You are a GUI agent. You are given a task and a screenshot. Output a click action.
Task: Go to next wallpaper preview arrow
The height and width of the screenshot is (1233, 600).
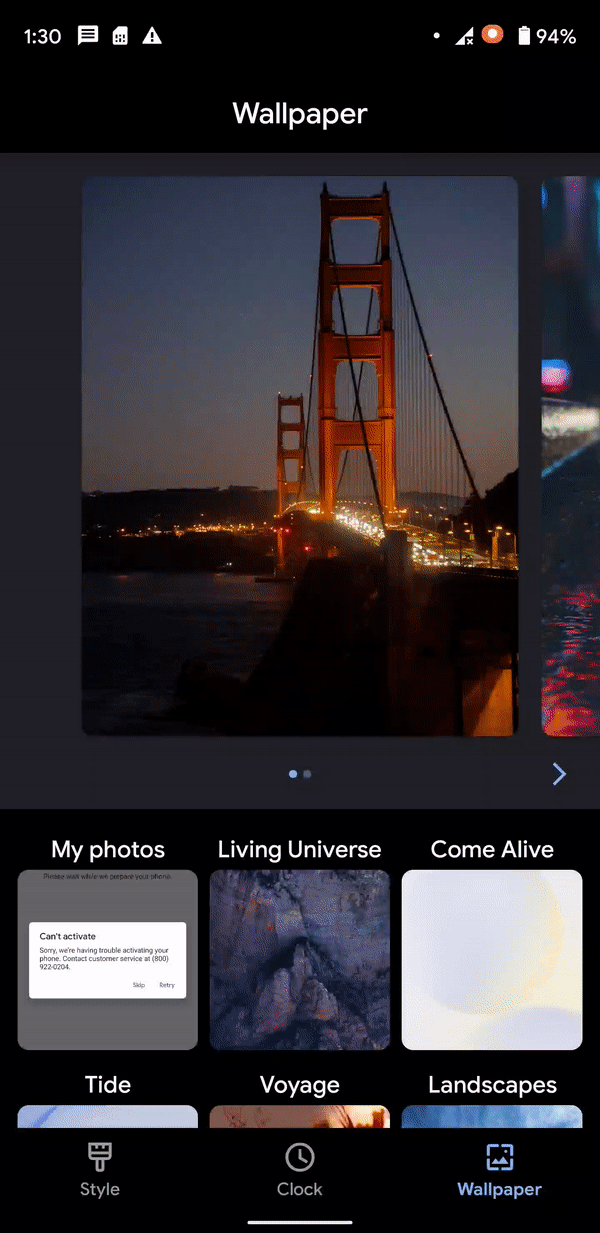coord(559,774)
